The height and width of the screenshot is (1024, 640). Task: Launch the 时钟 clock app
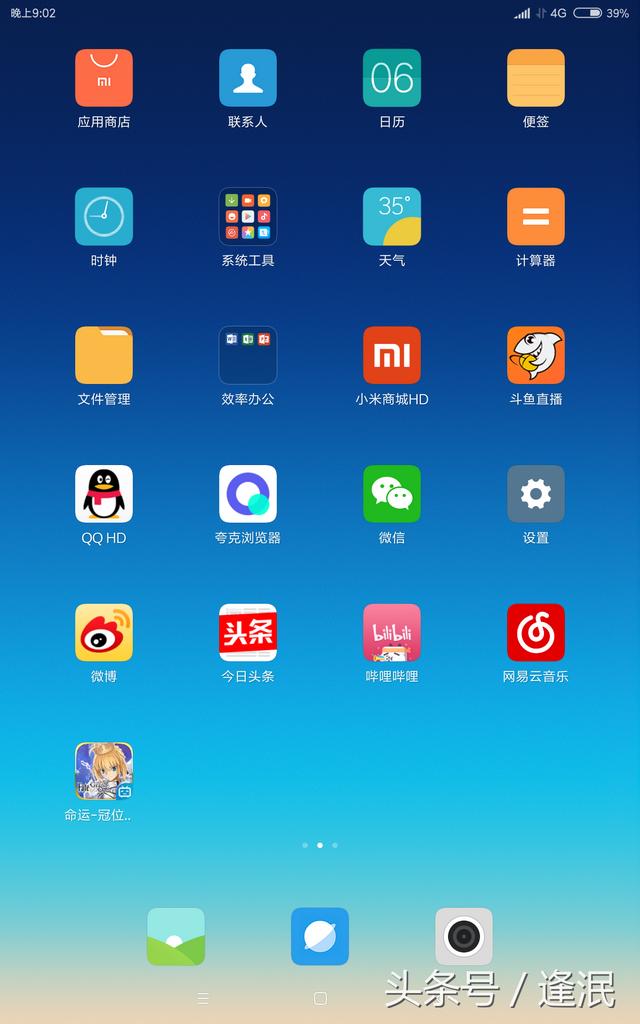104,216
